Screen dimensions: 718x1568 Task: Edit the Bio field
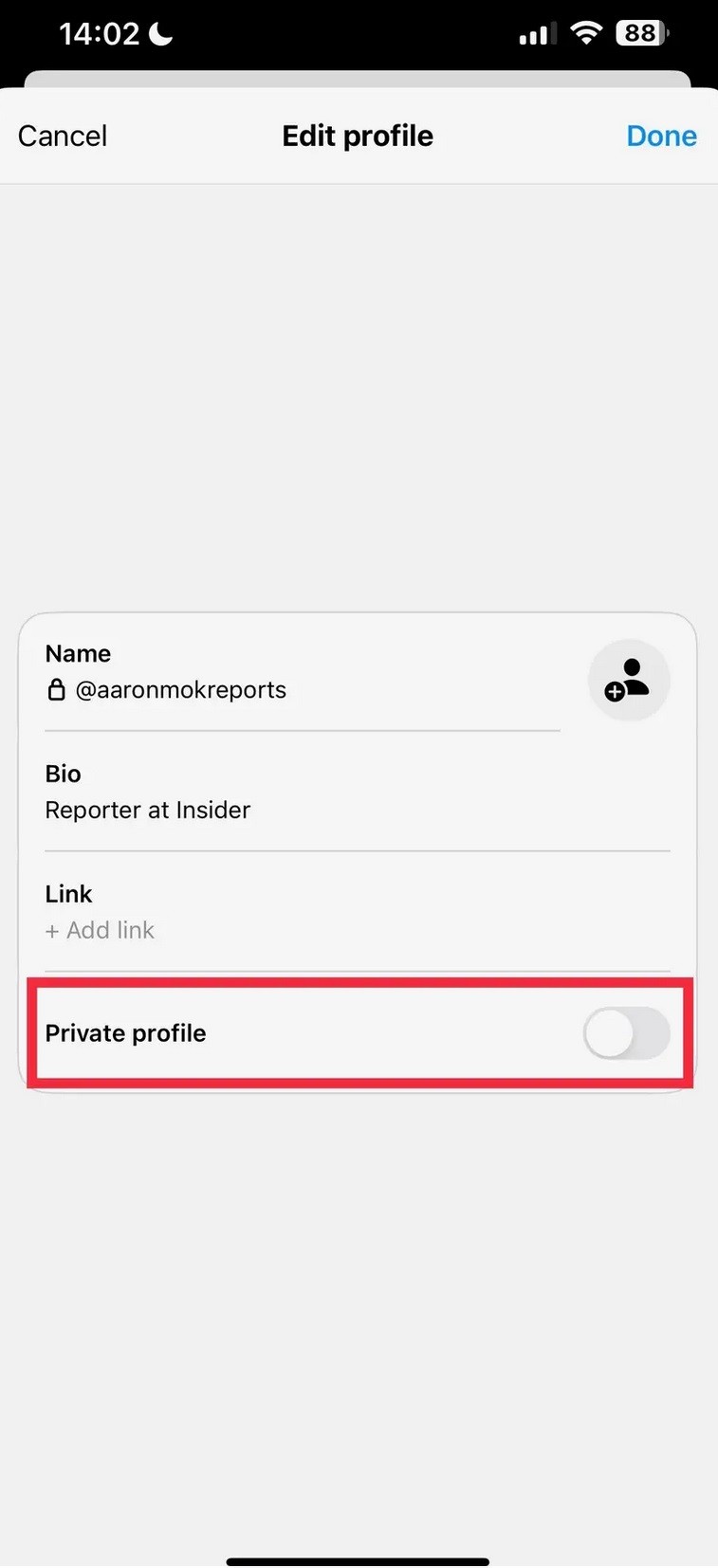coord(148,810)
